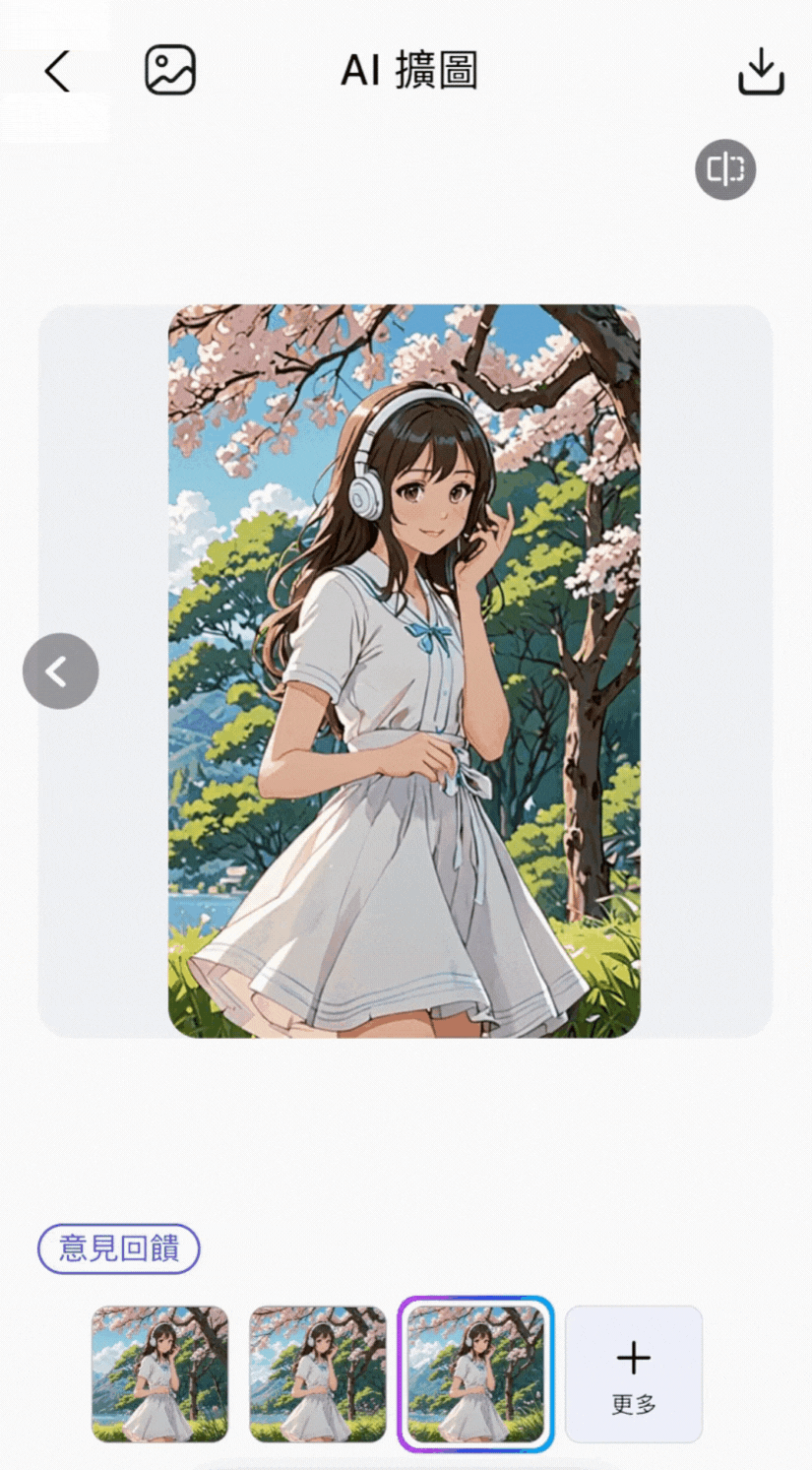The image size is (812, 1470).
Task: Select the third highlighted result thumbnail
Action: 476,1374
